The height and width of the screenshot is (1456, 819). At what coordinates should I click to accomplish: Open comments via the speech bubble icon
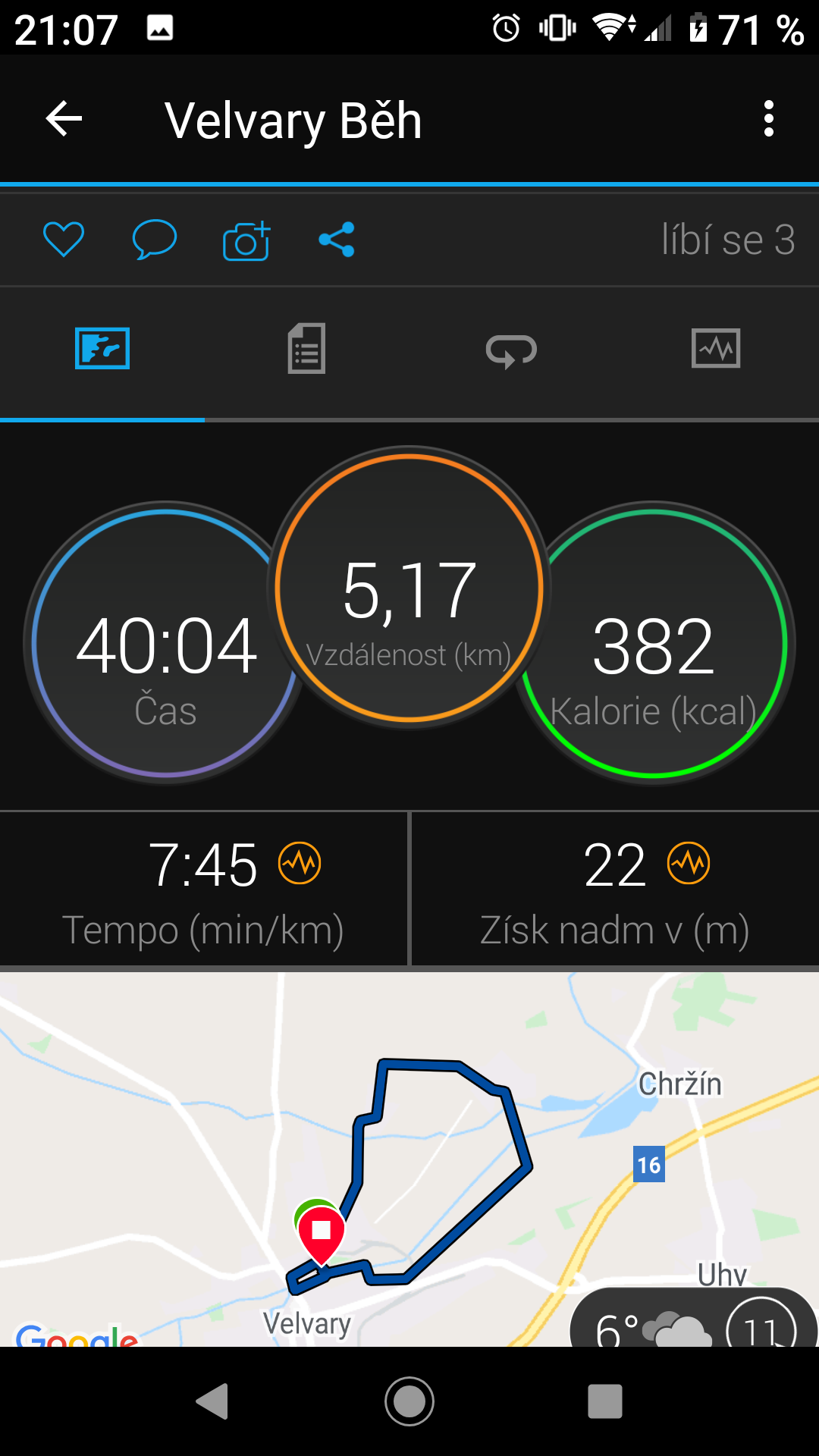pyautogui.click(x=155, y=240)
